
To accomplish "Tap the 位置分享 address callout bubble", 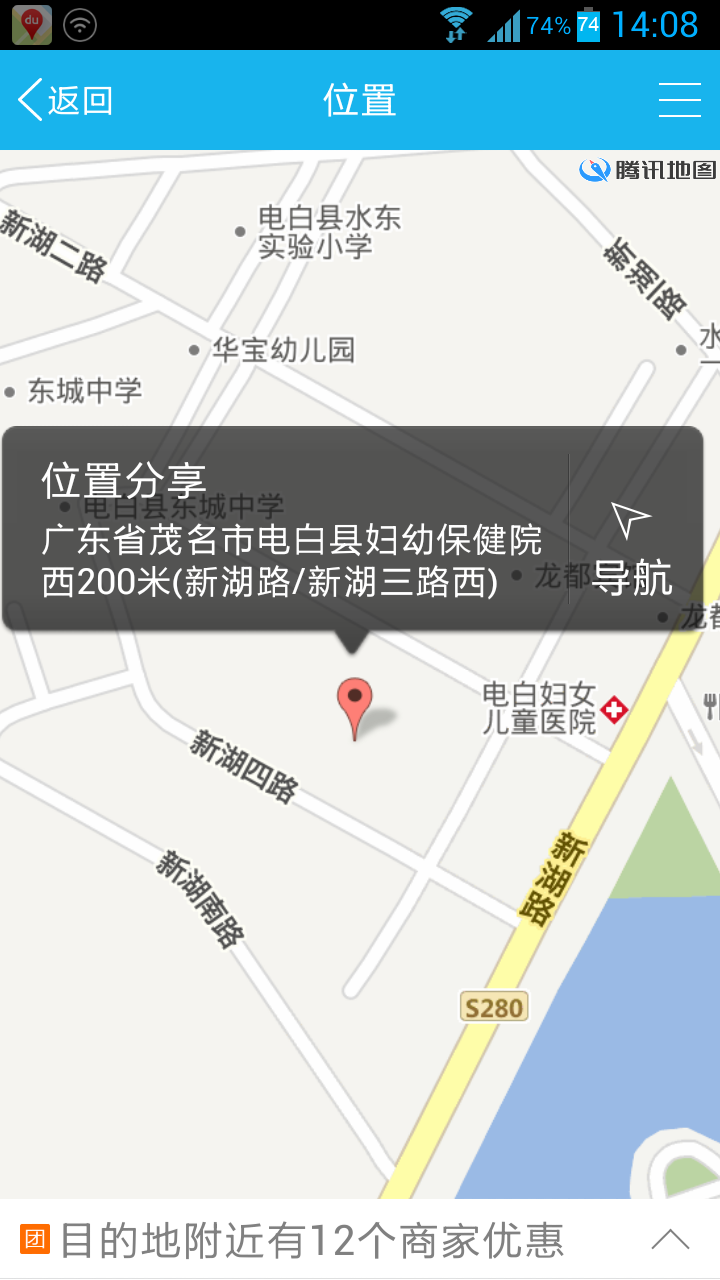I will click(290, 530).
